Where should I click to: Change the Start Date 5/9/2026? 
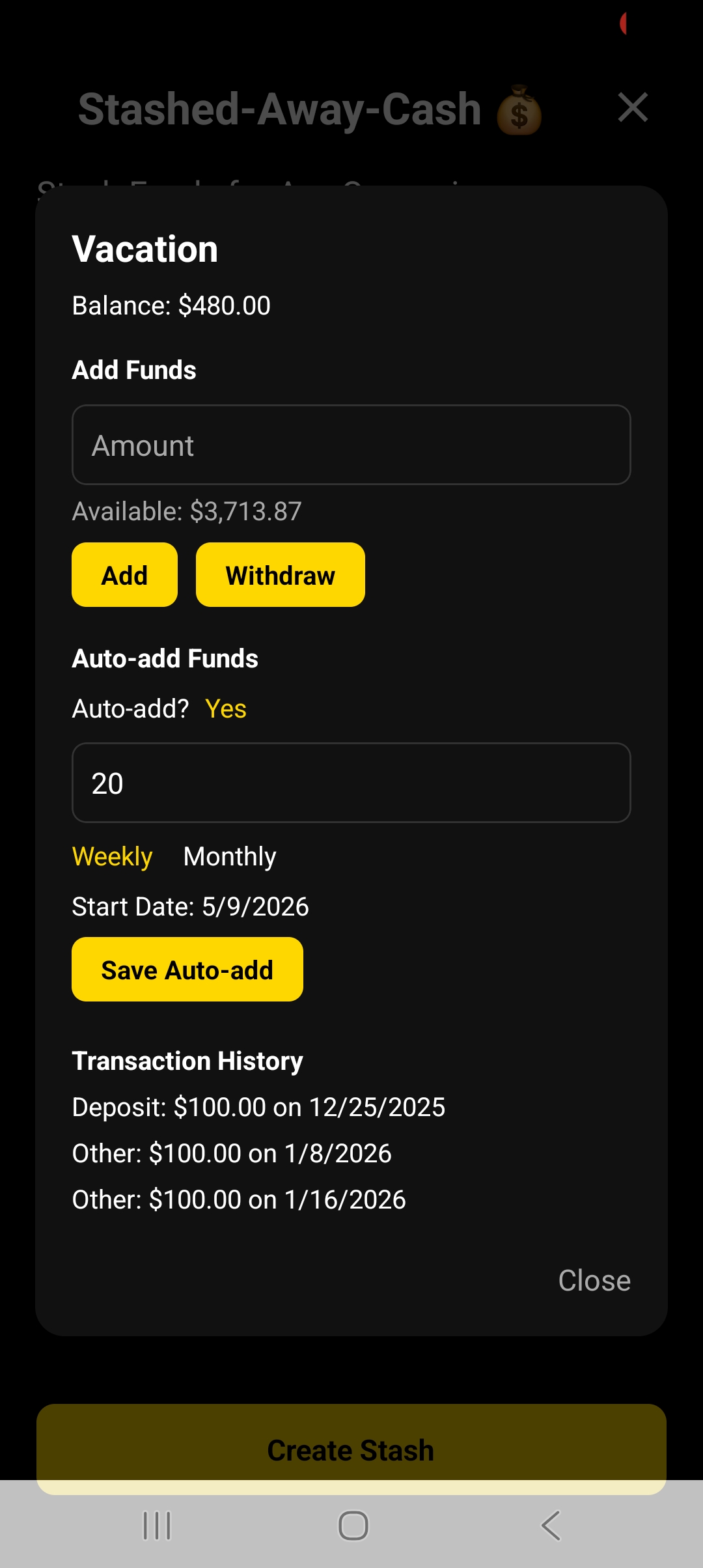coord(191,906)
